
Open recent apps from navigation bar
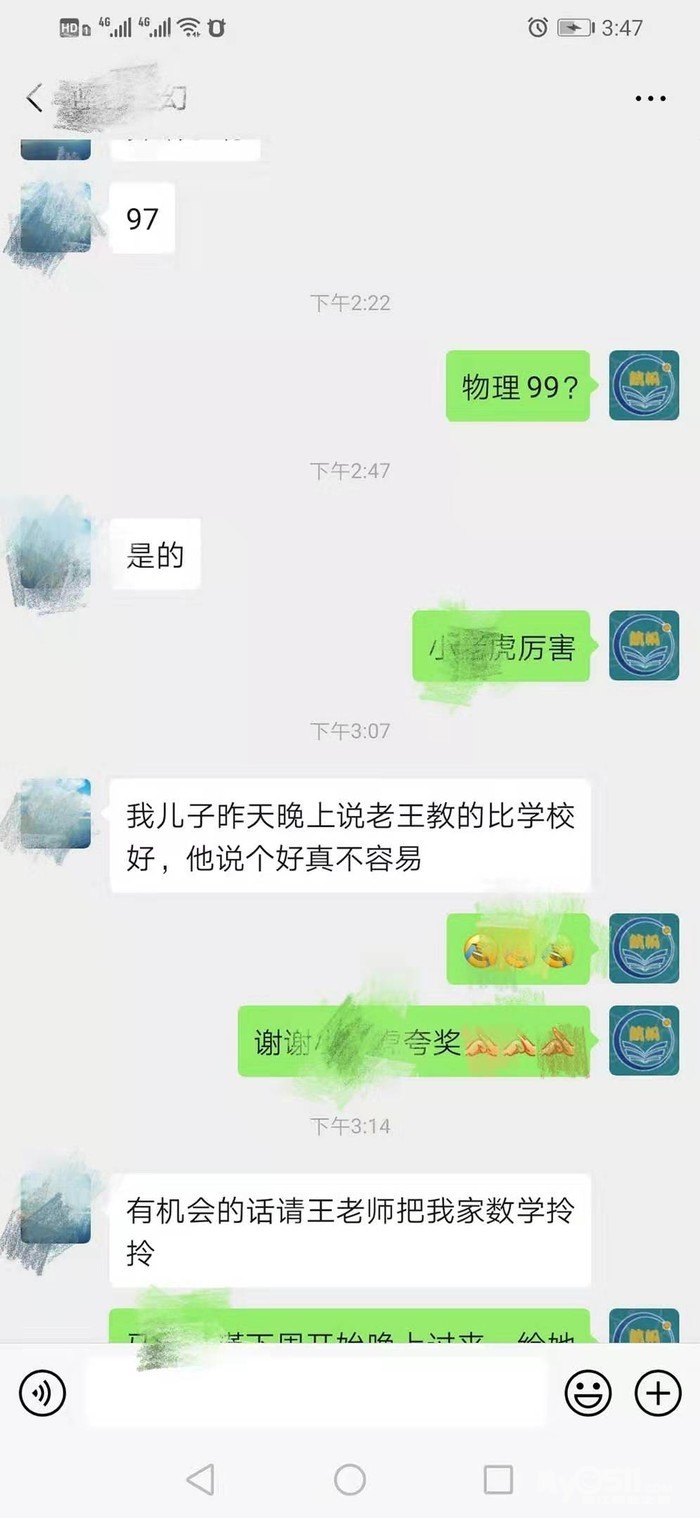497,1479
